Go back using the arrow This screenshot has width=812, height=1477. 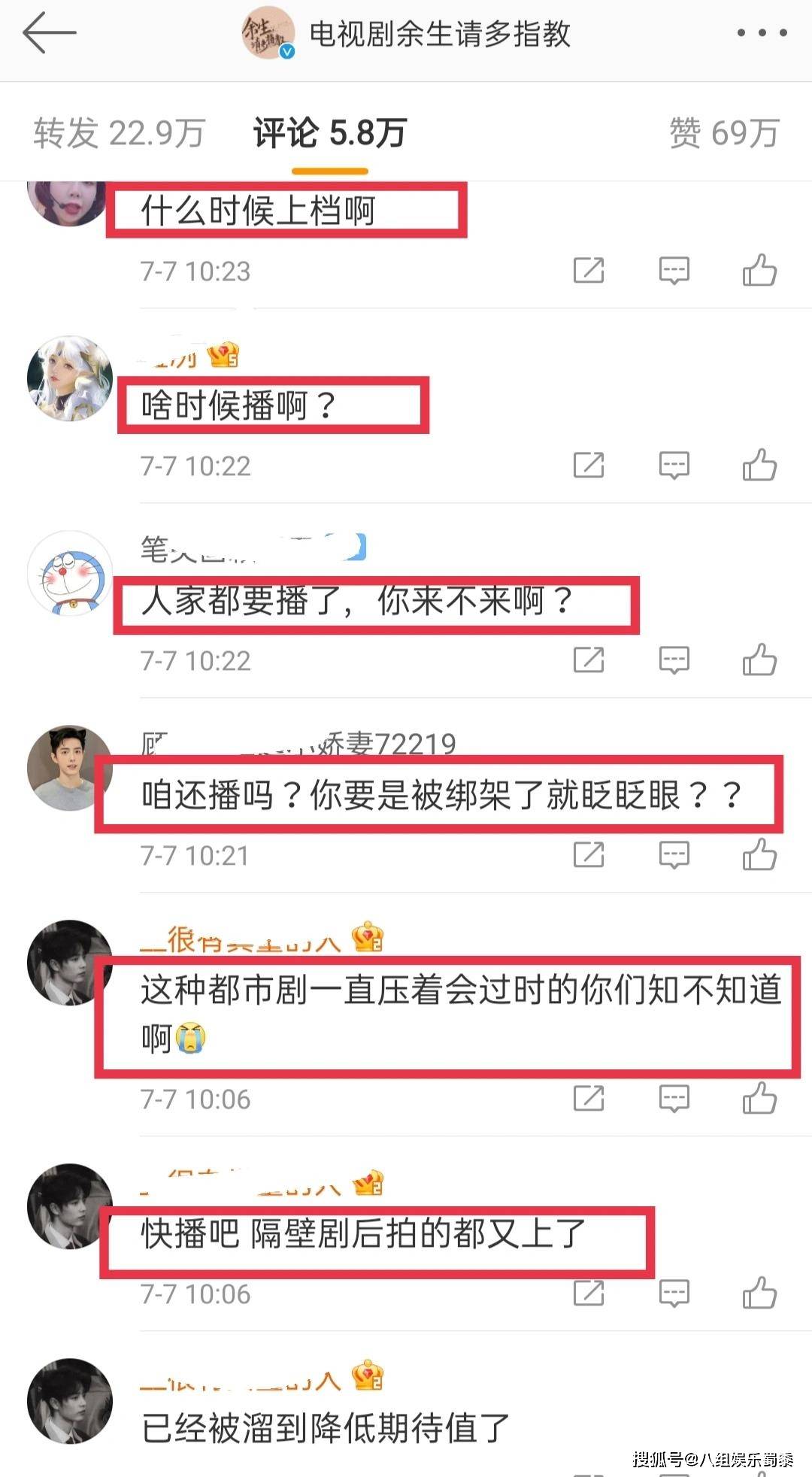[50, 33]
